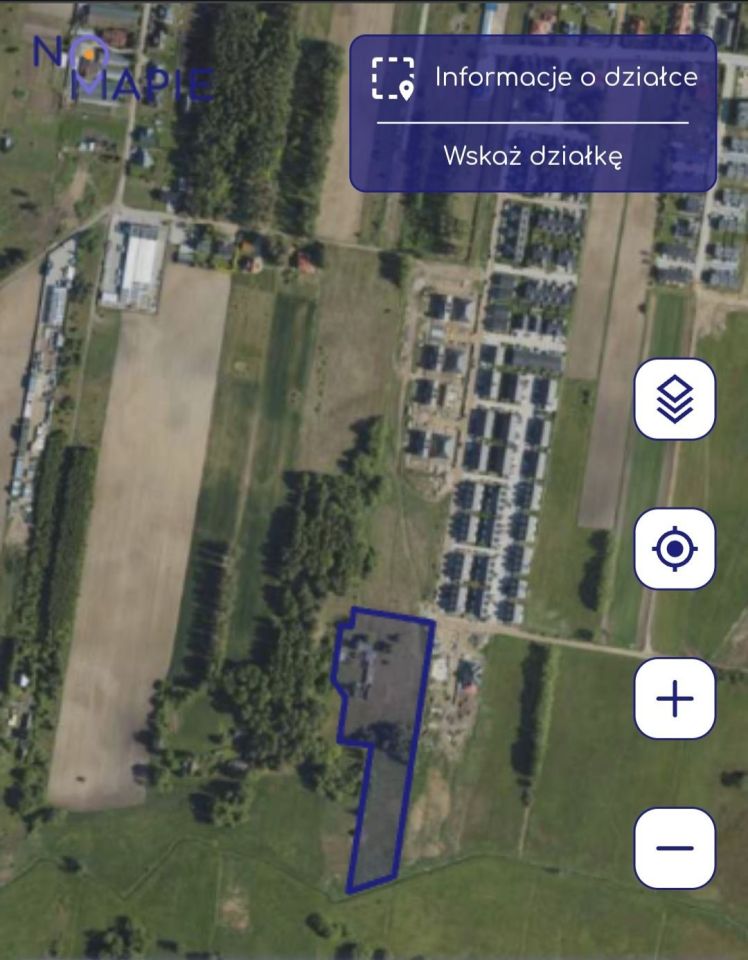Toggle location tracking with the target button

[674, 548]
